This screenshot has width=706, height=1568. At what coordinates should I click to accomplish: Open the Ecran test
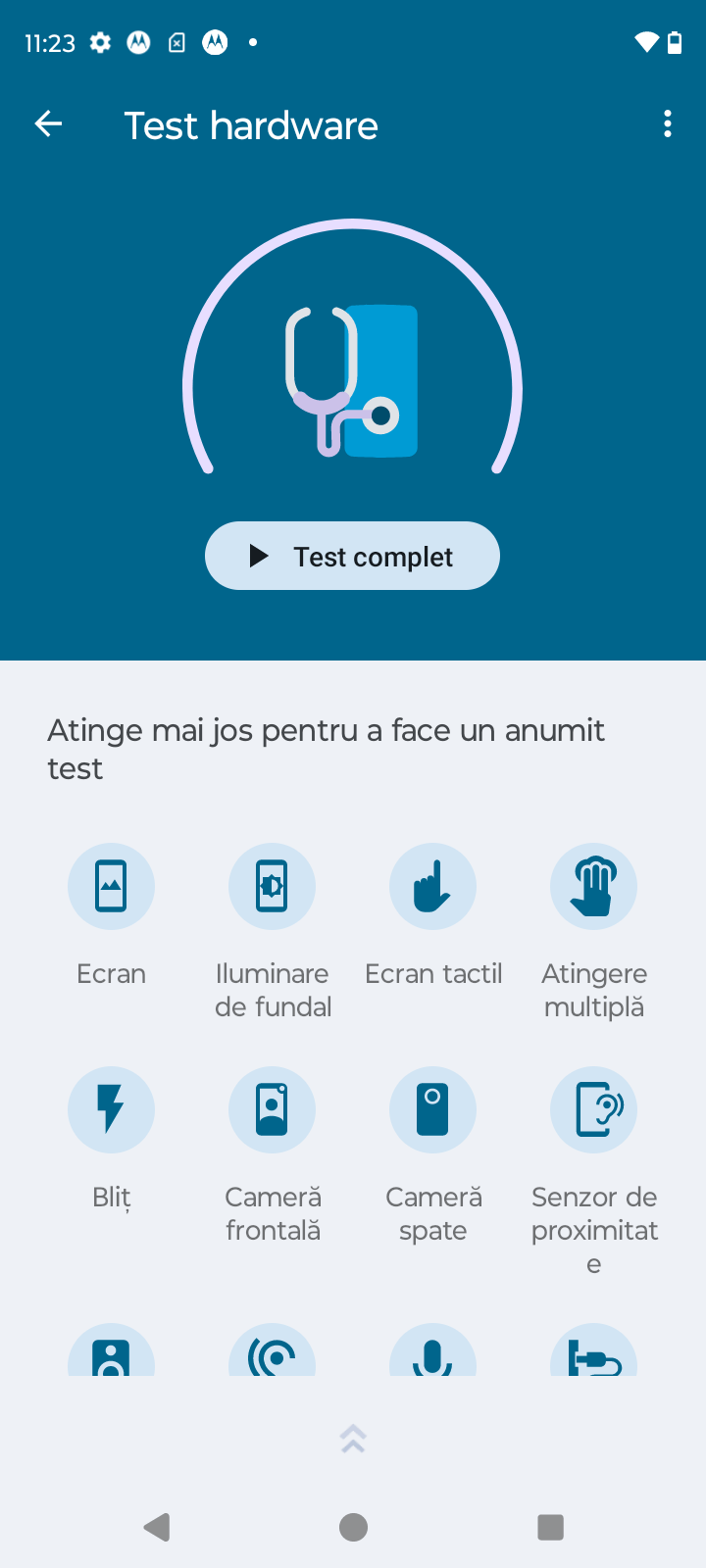[111, 887]
